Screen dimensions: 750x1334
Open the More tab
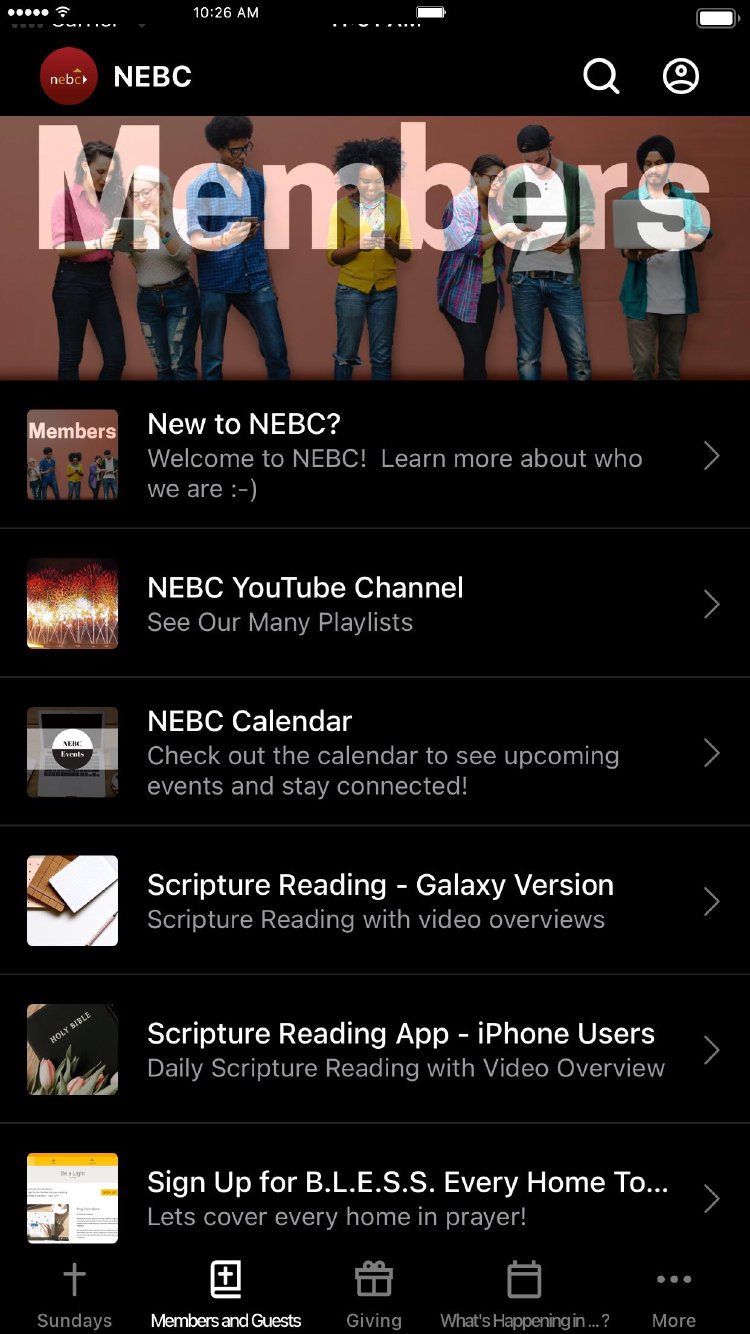pos(674,1294)
